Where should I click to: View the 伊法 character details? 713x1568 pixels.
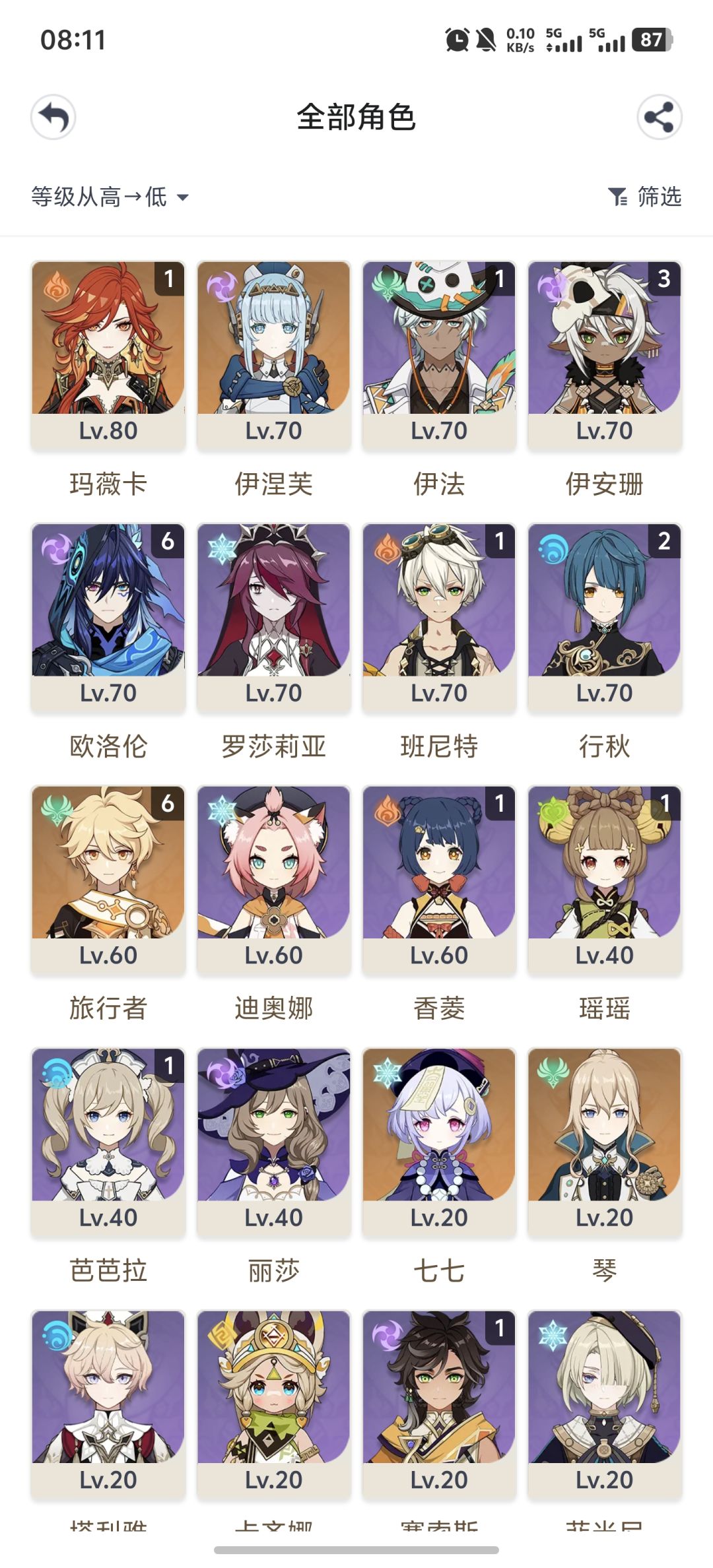[439, 356]
